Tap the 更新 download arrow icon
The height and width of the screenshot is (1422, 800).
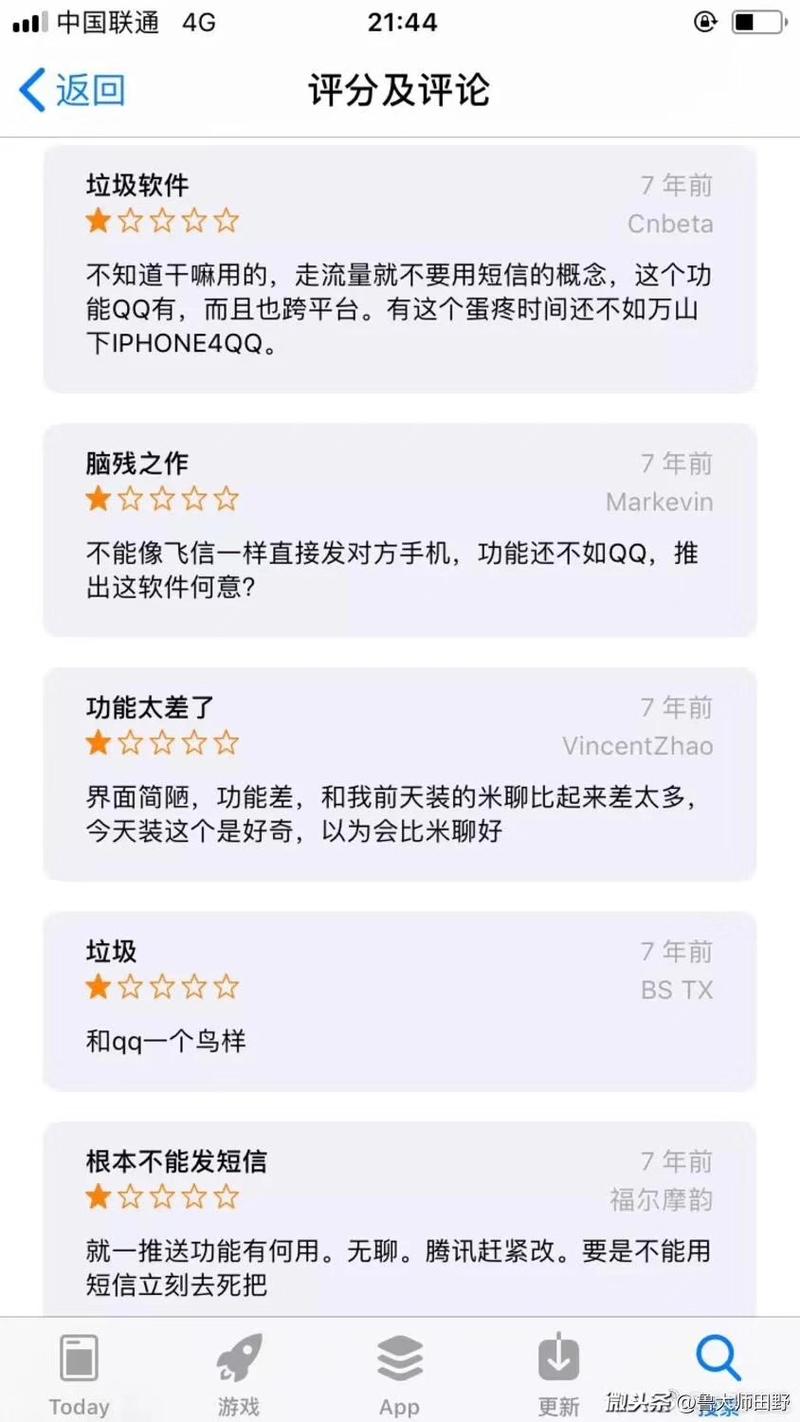click(558, 1357)
